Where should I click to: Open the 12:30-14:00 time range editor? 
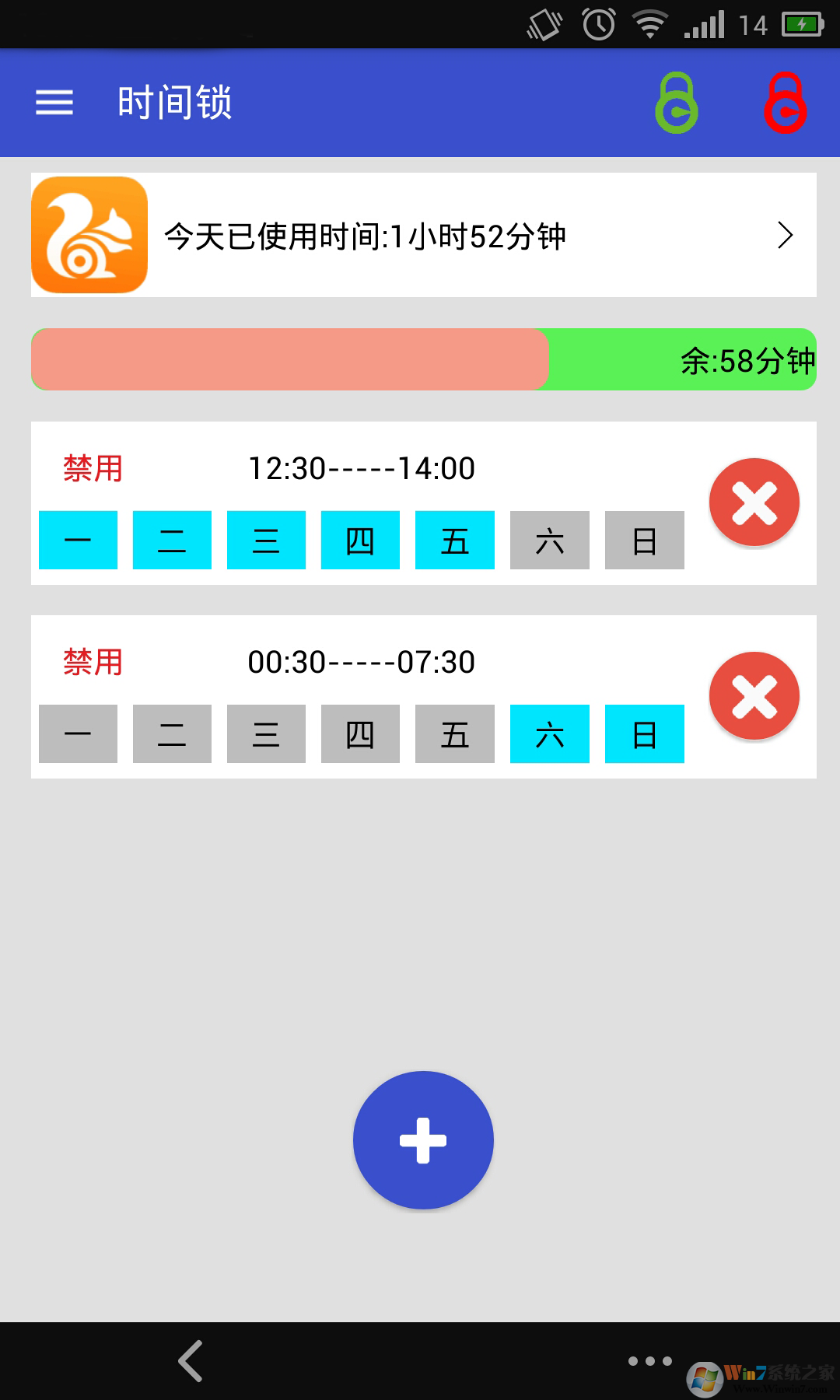(362, 468)
